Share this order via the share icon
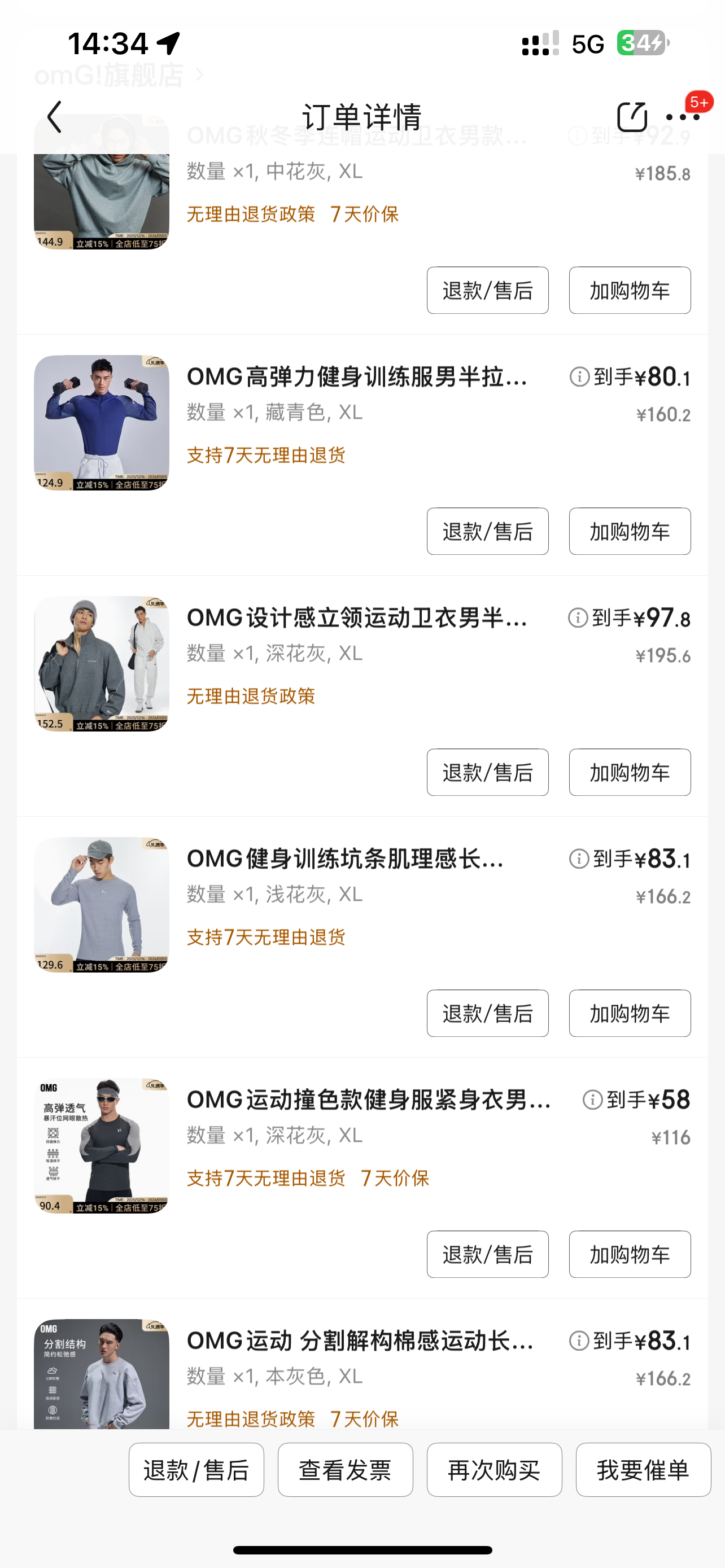The width and height of the screenshot is (725, 1568). click(x=631, y=117)
